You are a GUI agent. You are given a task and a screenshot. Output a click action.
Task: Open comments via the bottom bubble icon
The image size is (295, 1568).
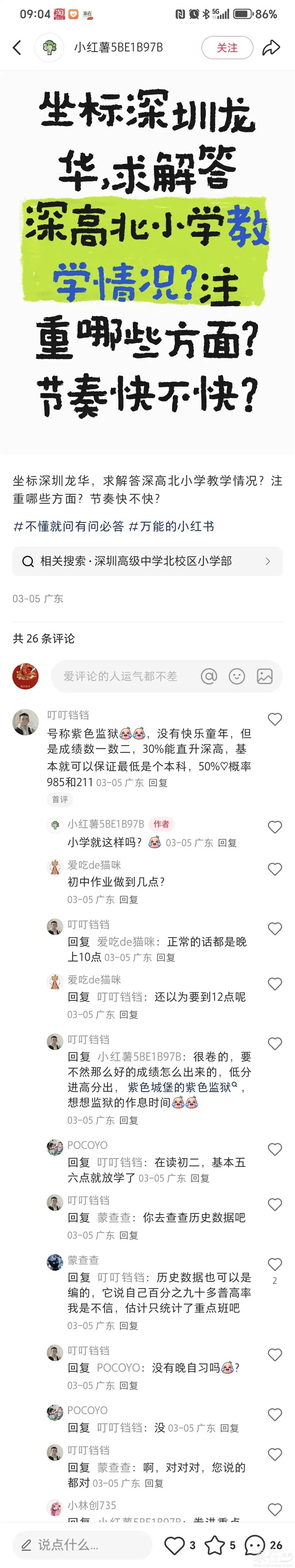(255, 1545)
